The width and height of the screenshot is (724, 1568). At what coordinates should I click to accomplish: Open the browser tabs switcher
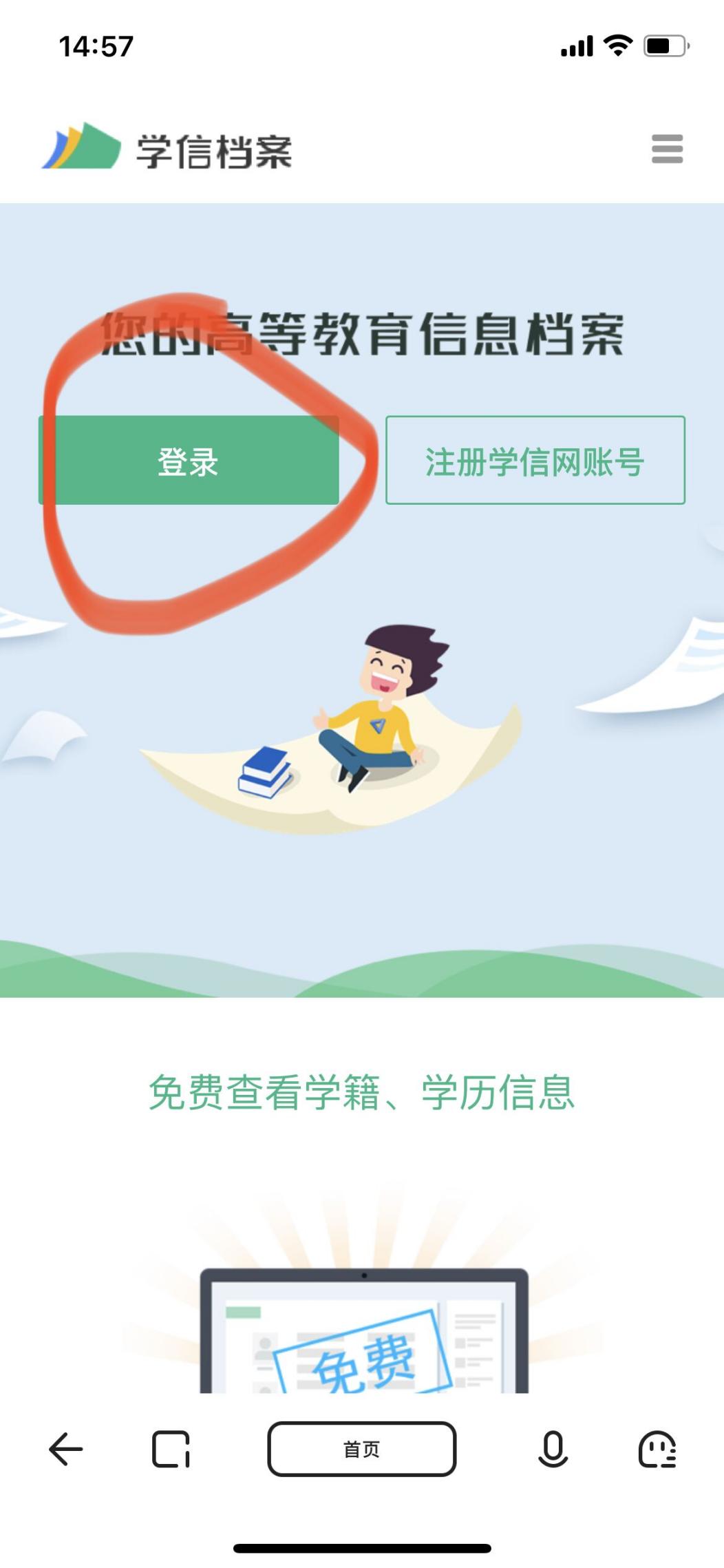(x=171, y=1449)
